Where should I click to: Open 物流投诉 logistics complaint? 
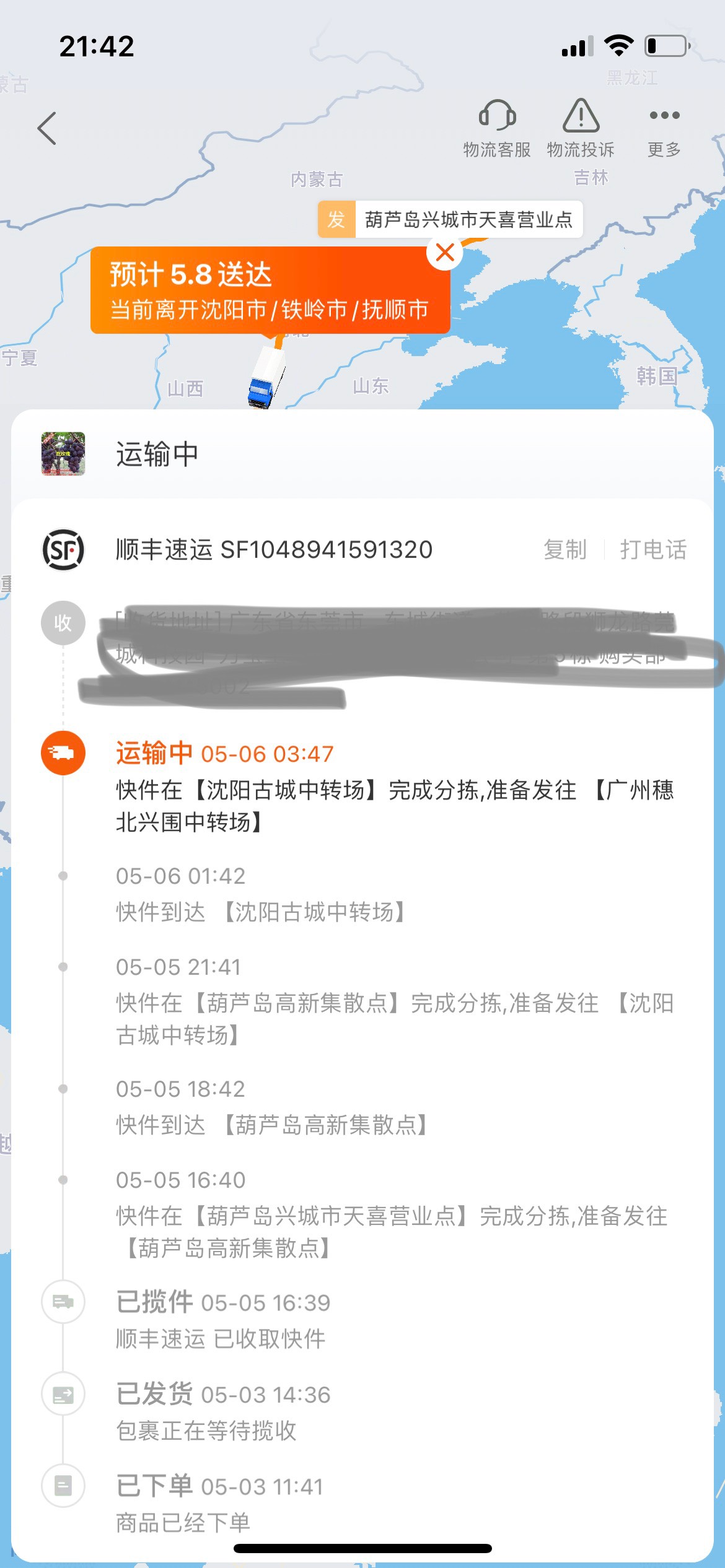click(581, 128)
